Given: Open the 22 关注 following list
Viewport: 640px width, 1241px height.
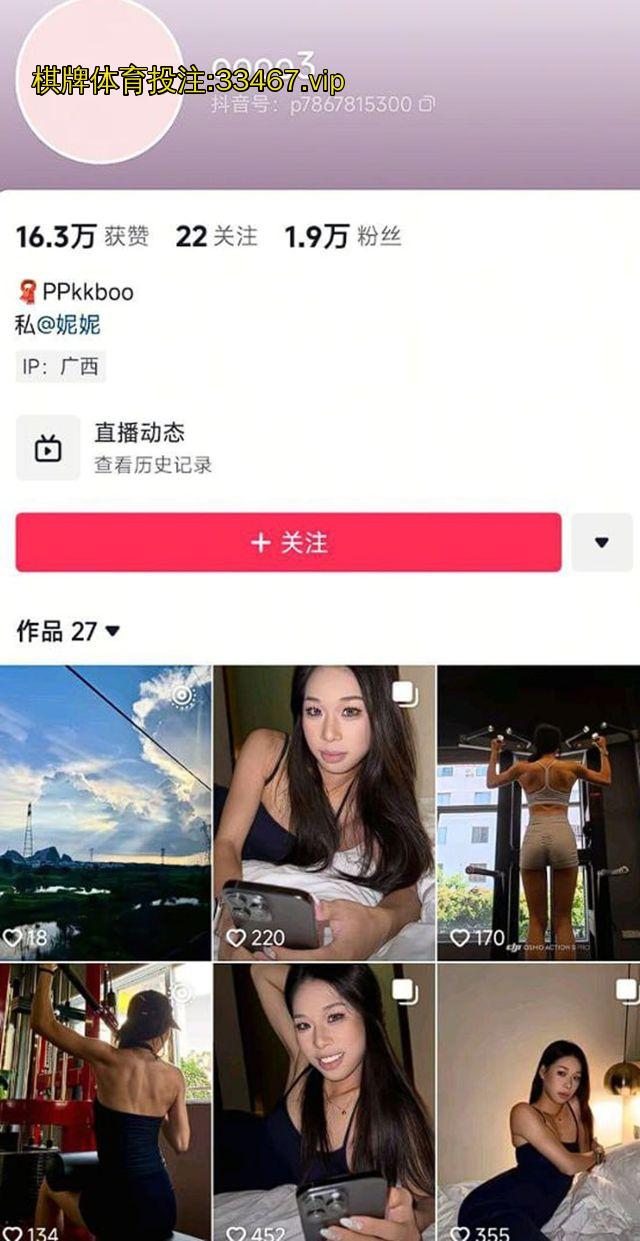Looking at the screenshot, I should click(x=216, y=236).
